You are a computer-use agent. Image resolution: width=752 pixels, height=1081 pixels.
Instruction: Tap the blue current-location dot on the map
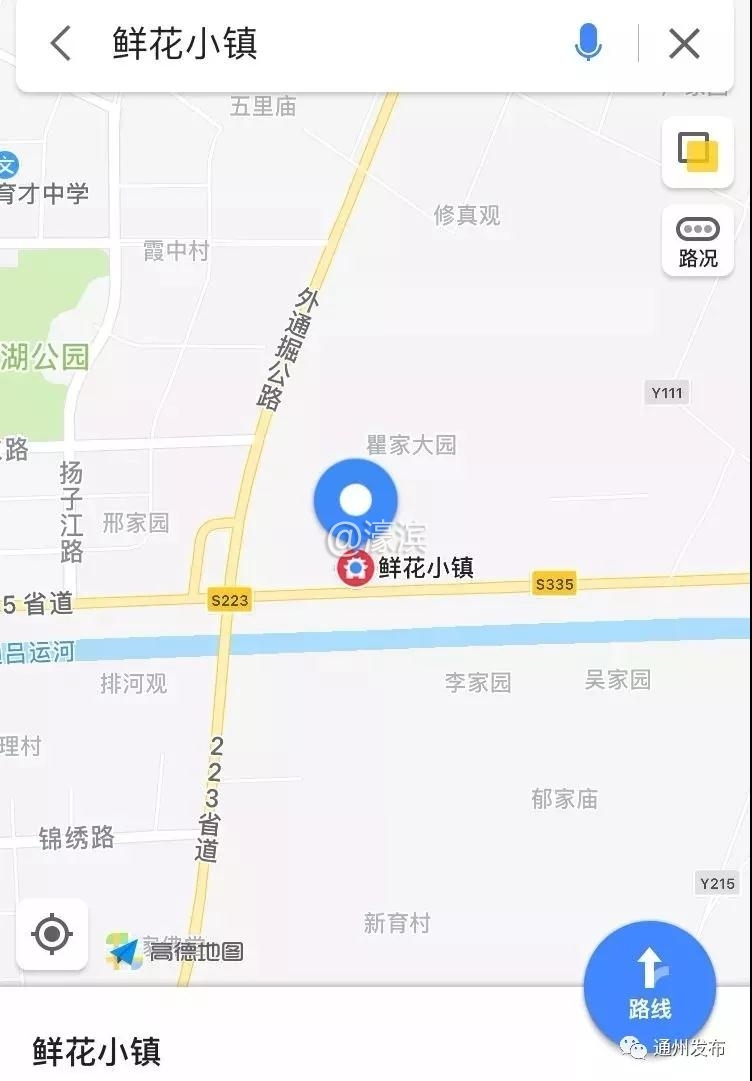pyautogui.click(x=356, y=500)
